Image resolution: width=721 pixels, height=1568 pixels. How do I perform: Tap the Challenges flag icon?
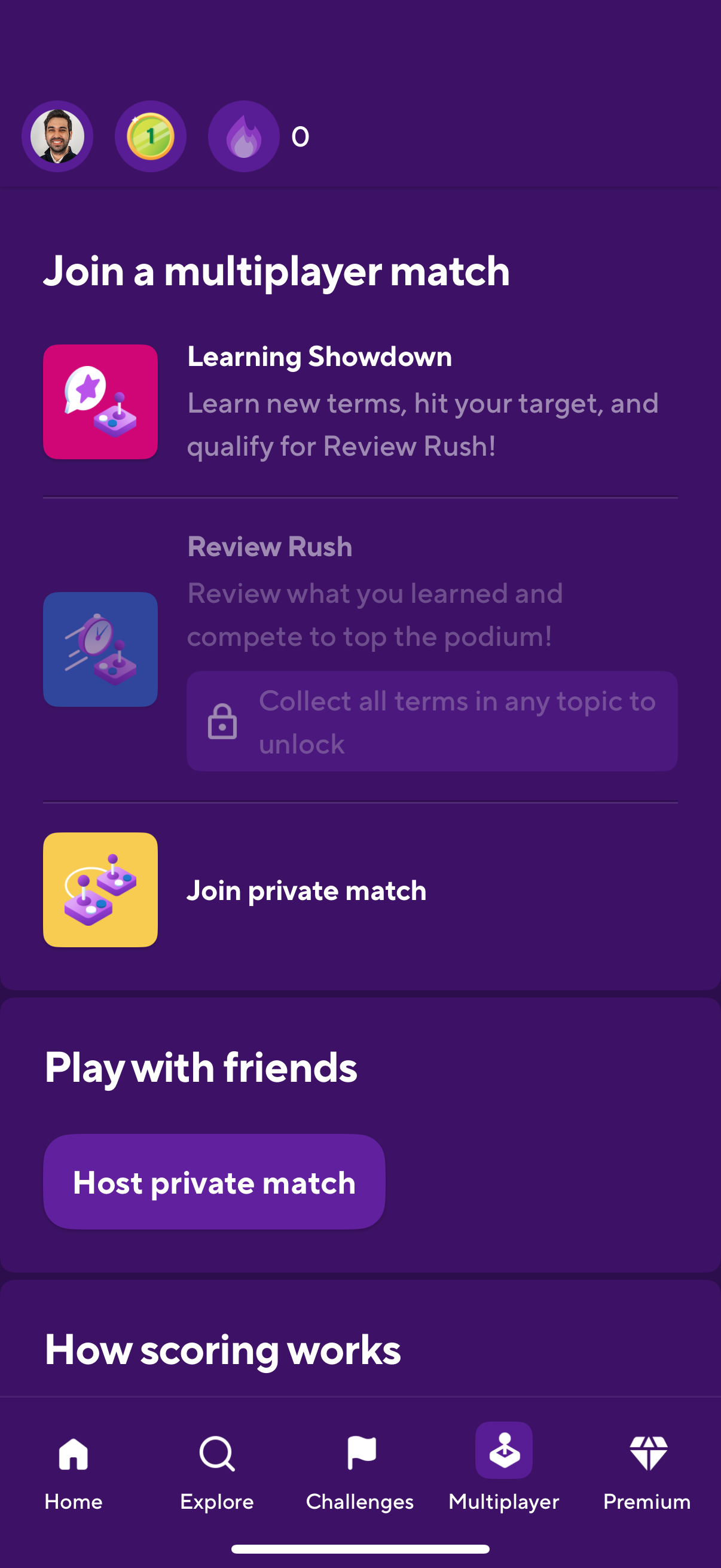359,1448
